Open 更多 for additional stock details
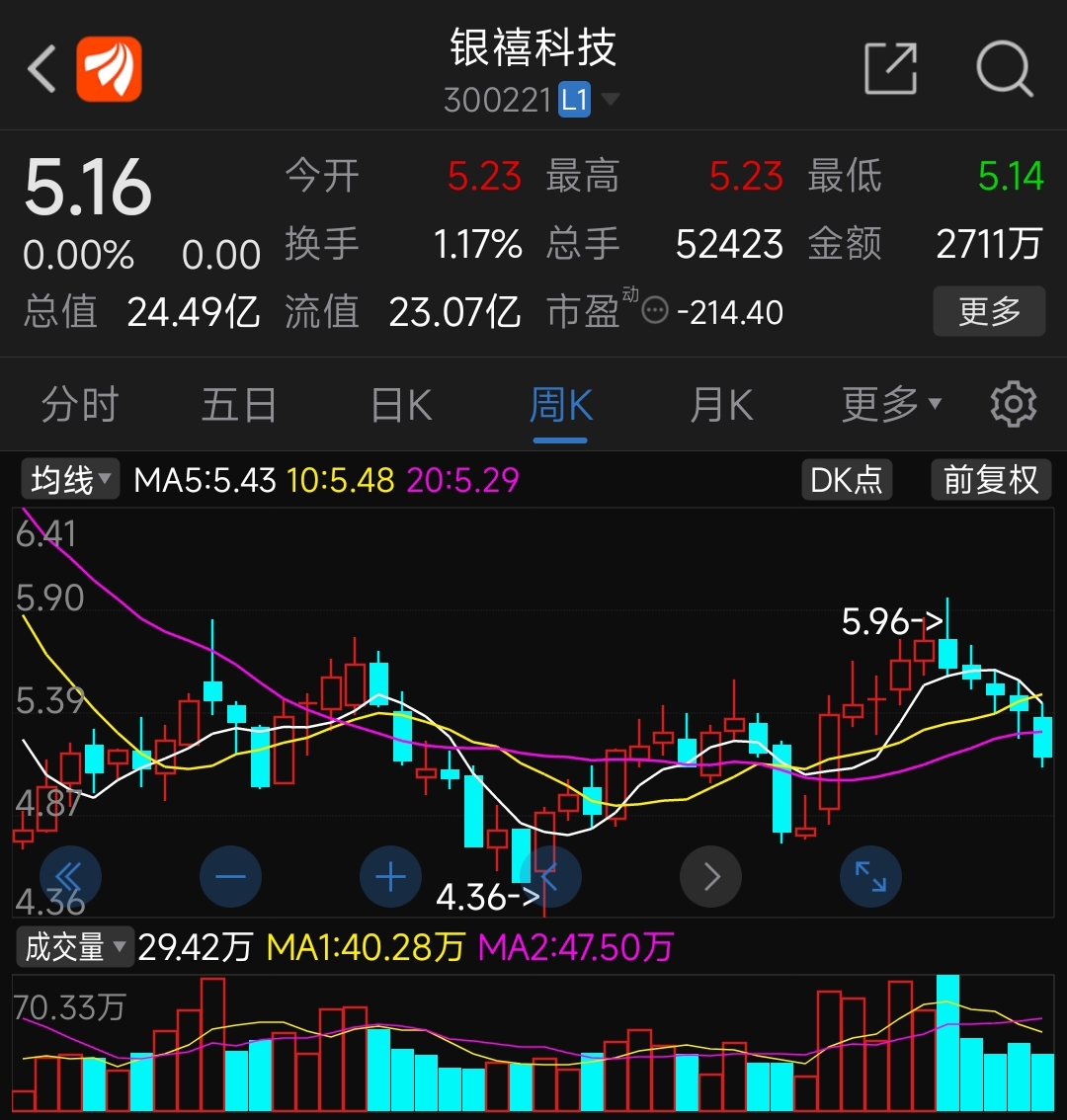This screenshot has height=1120, width=1067. pyautogui.click(x=989, y=310)
